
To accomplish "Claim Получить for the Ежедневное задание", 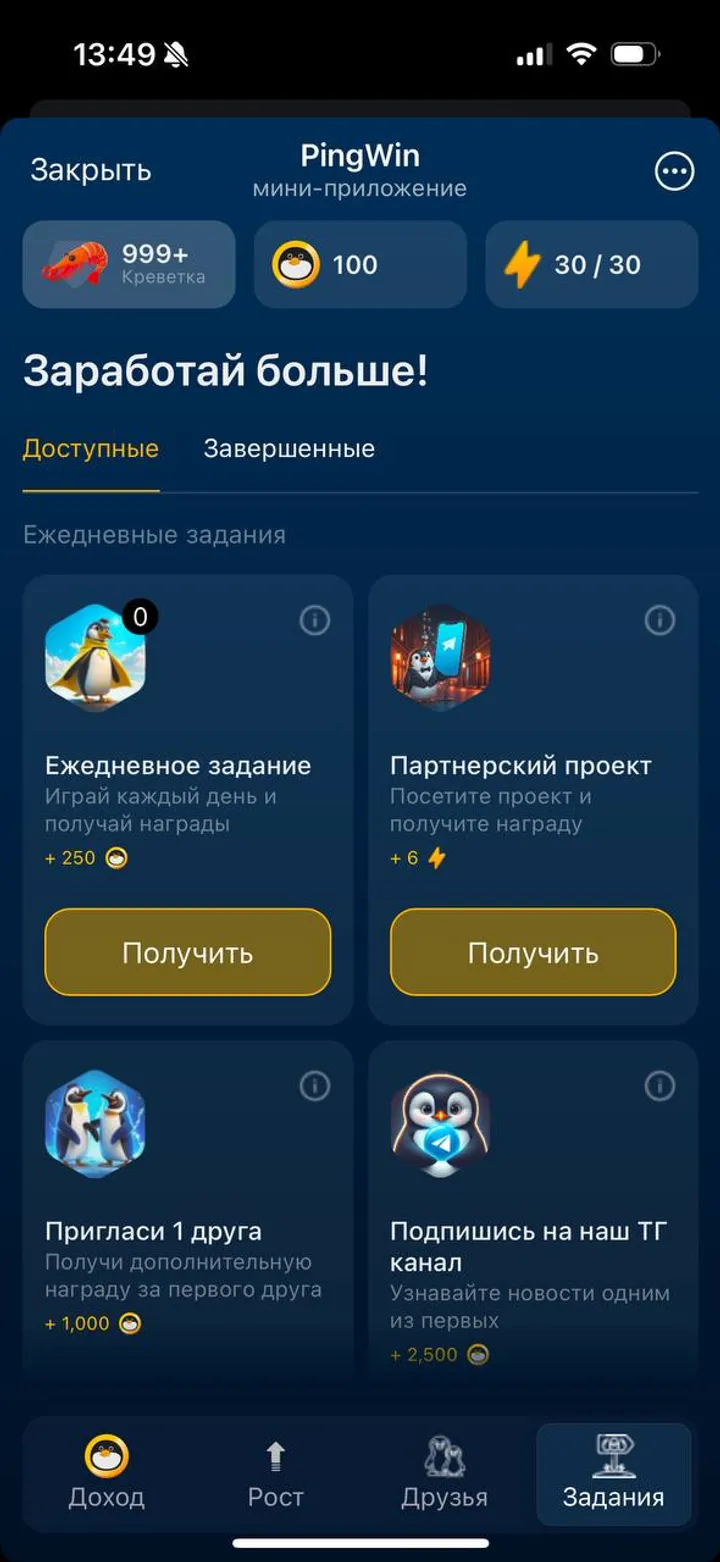I will click(187, 952).
